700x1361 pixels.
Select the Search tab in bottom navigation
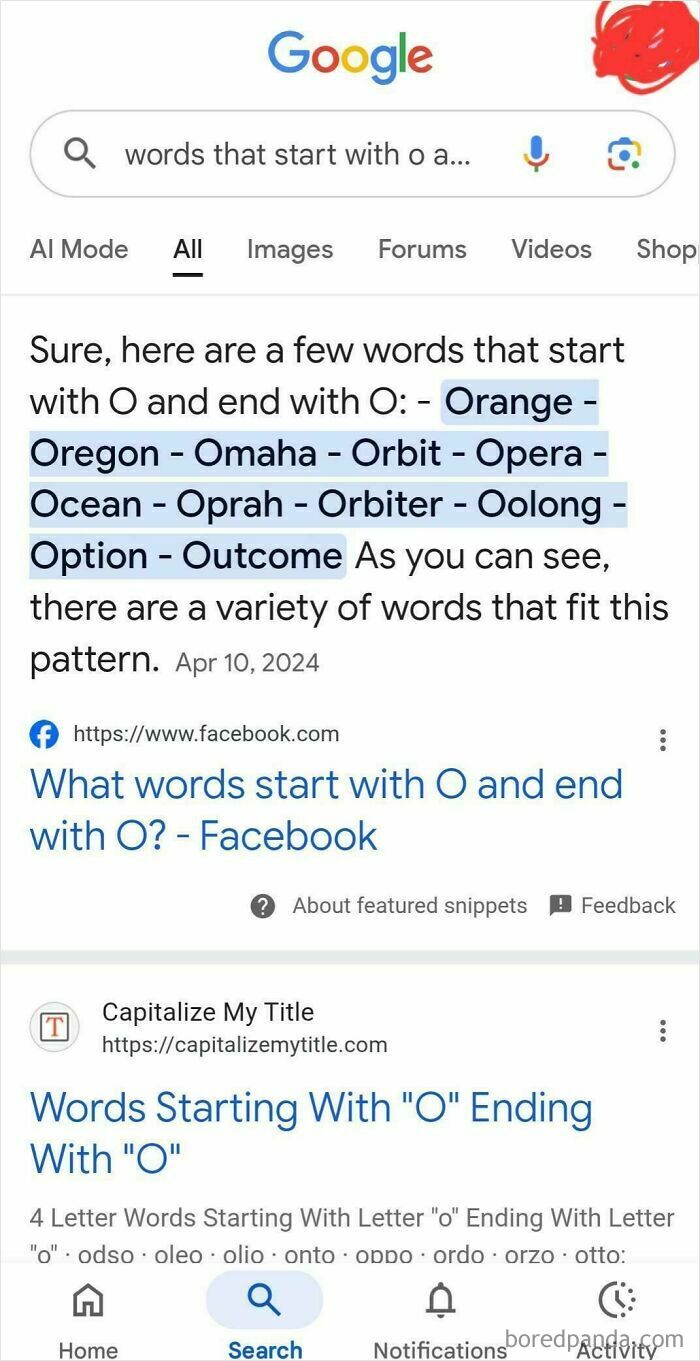click(x=264, y=1320)
